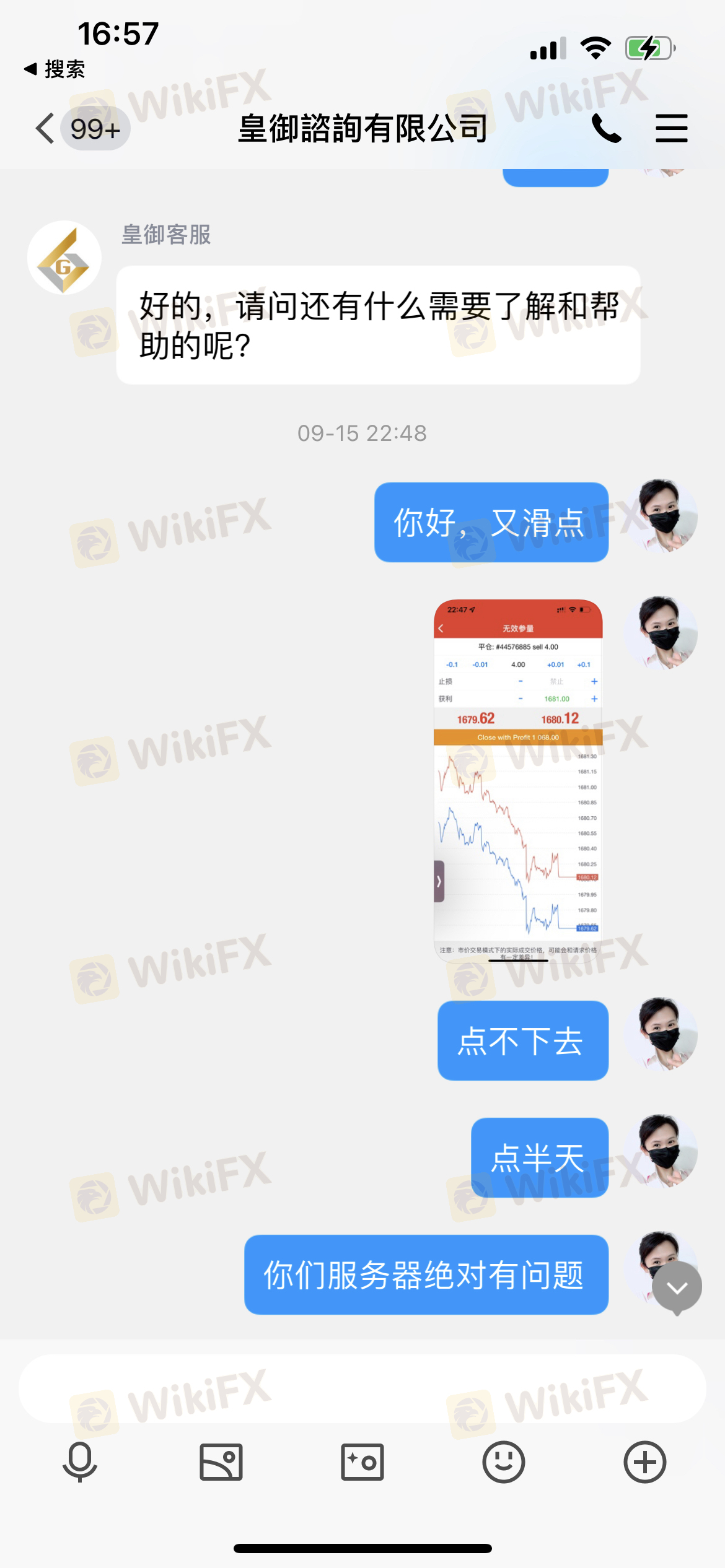View 皇御客服 profile via the gold avatar

click(x=64, y=258)
